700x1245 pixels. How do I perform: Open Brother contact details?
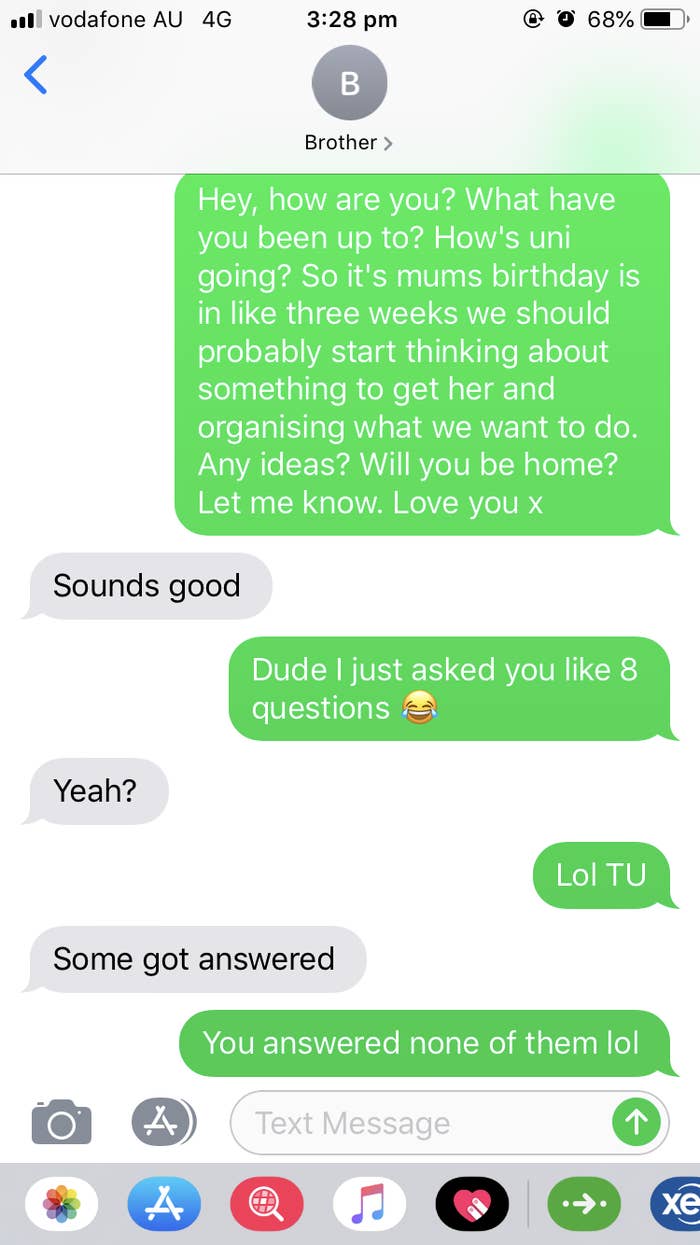[x=349, y=100]
